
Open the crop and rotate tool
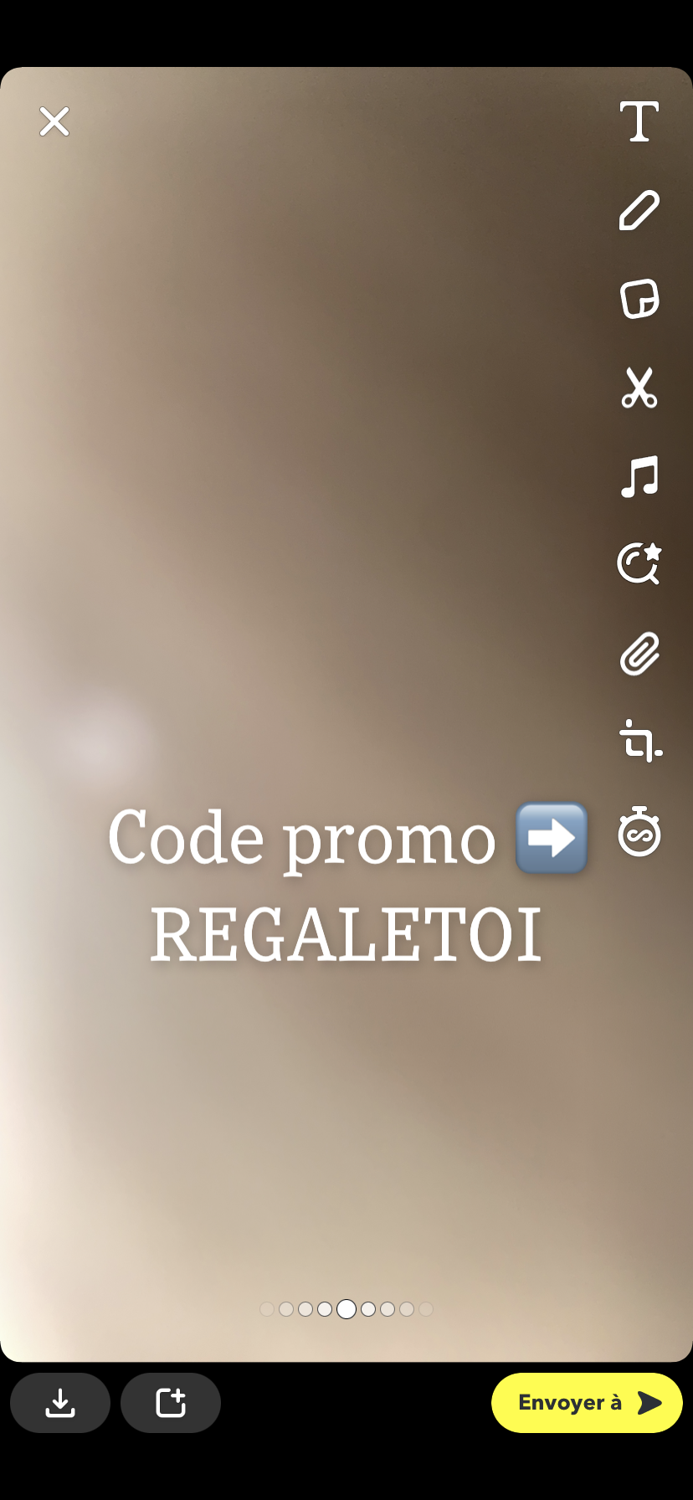639,743
